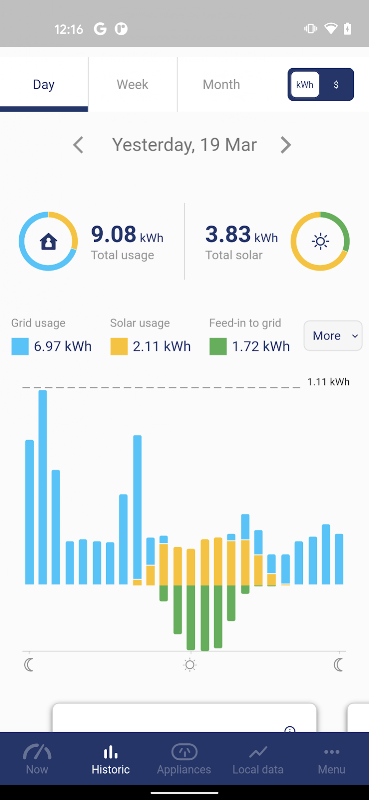Open the Menu tab
369x800 pixels.
pyautogui.click(x=332, y=759)
